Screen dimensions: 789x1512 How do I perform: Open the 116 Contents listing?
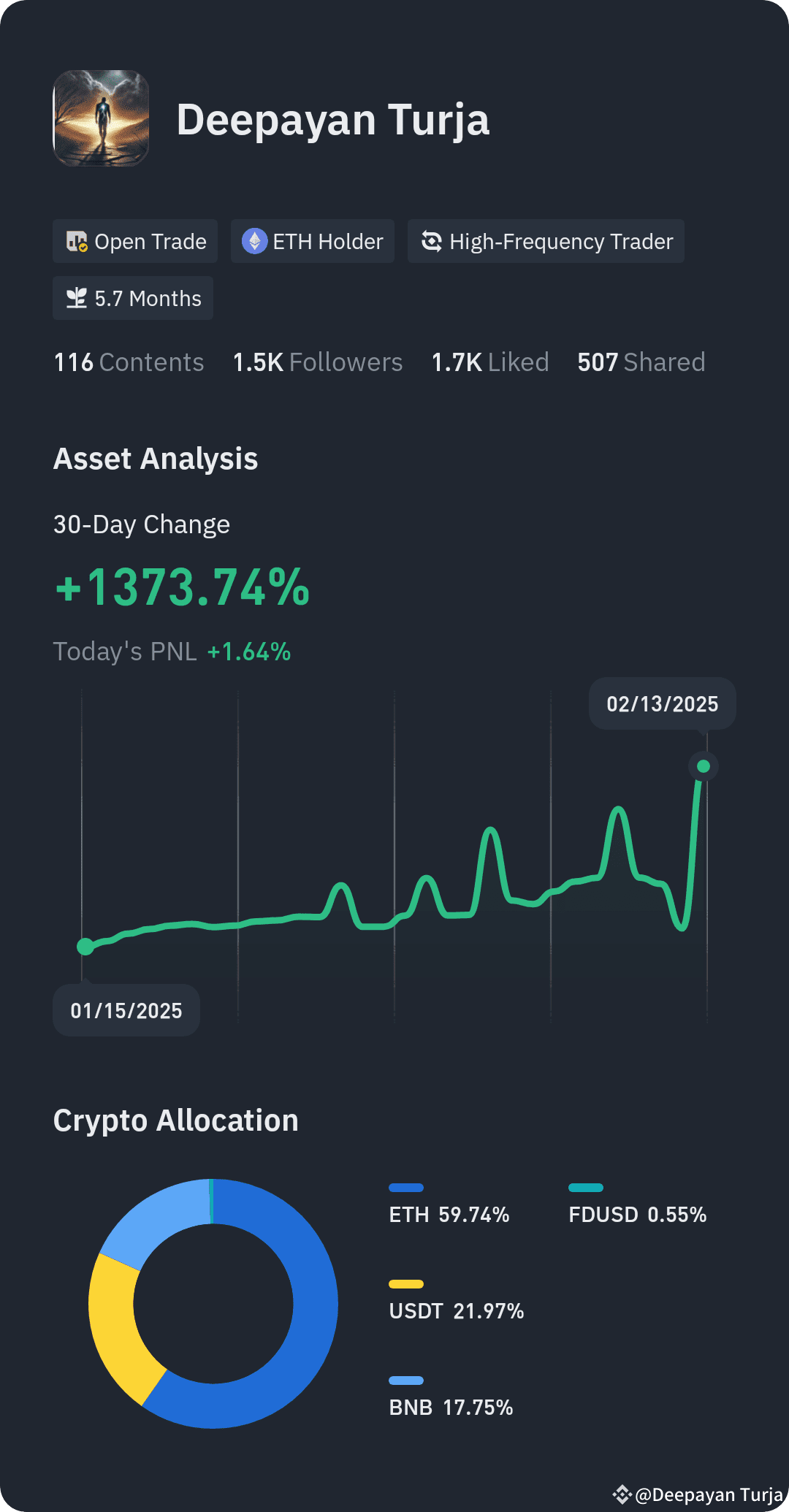(129, 362)
